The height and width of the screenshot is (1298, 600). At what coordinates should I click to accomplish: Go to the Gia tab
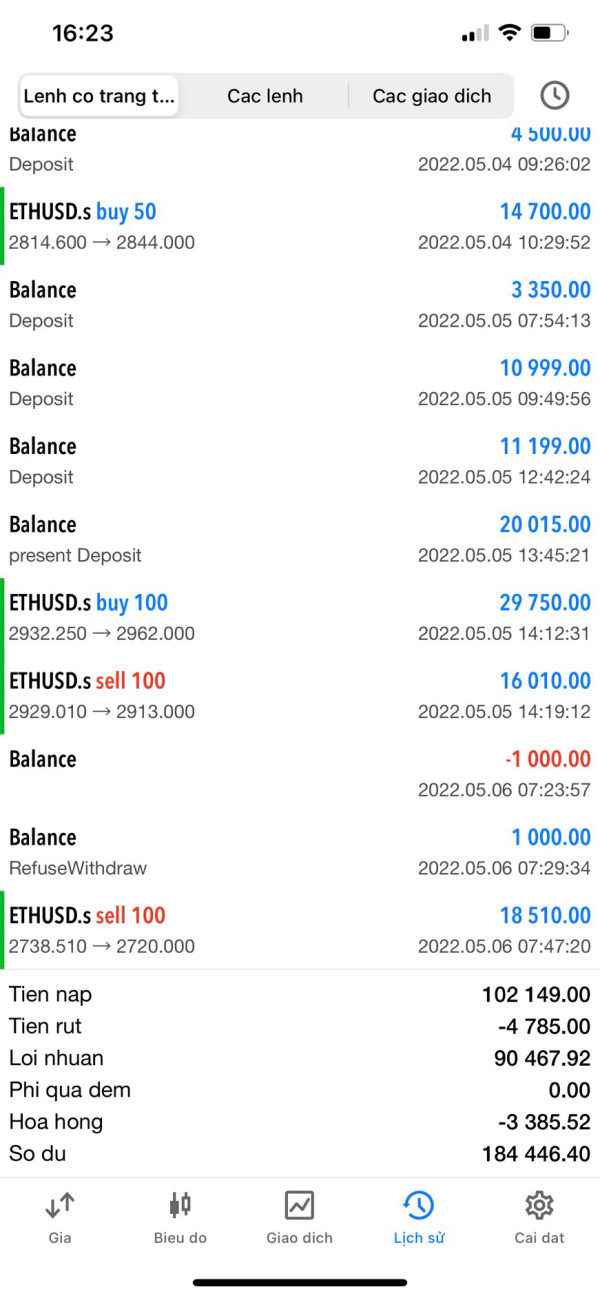pos(60,1217)
